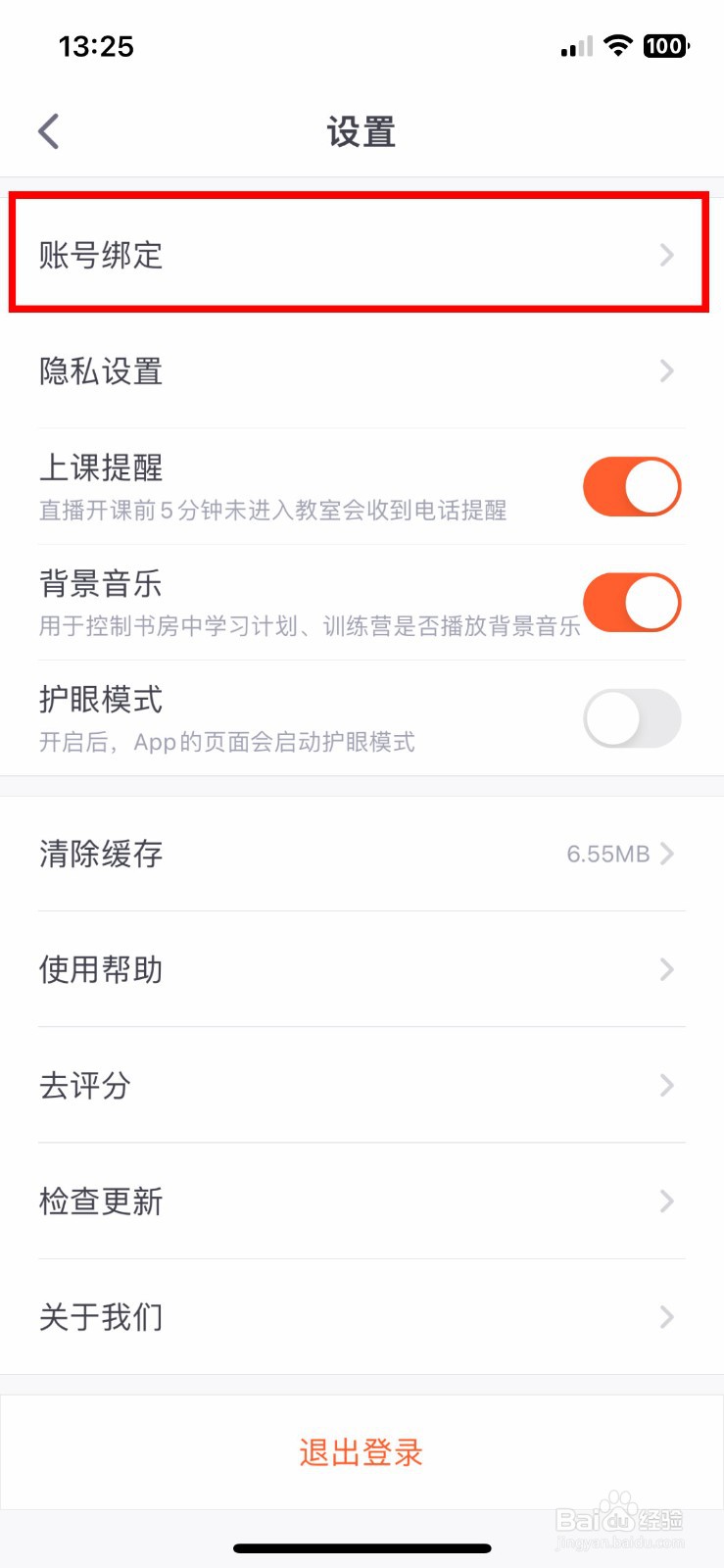The image size is (724, 1568).
Task: Disable the 上课提醒 class reminder toggle
Action: point(632,486)
